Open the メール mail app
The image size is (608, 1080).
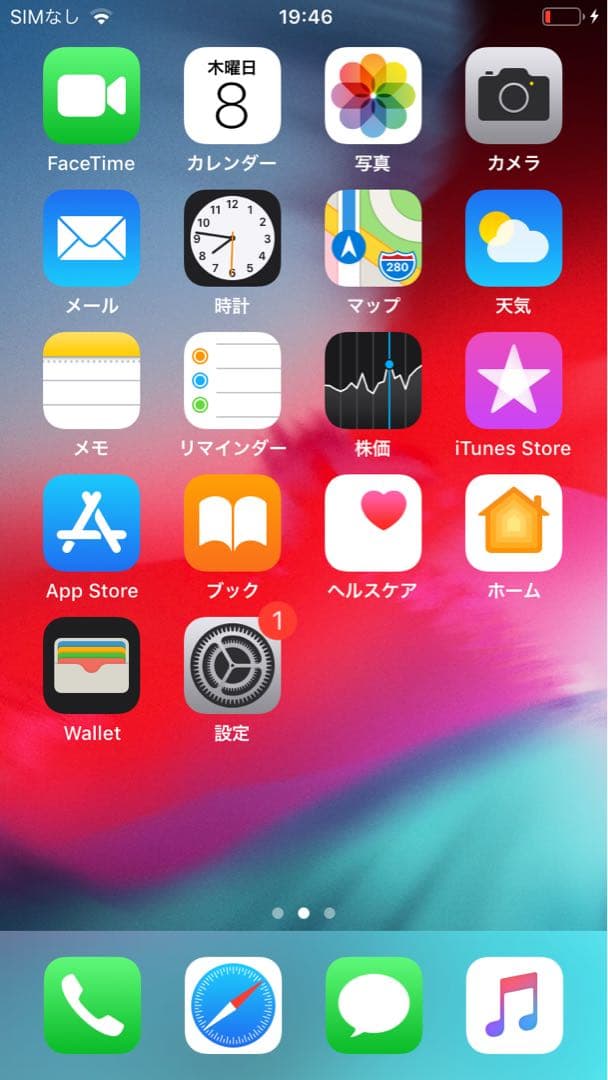91,238
